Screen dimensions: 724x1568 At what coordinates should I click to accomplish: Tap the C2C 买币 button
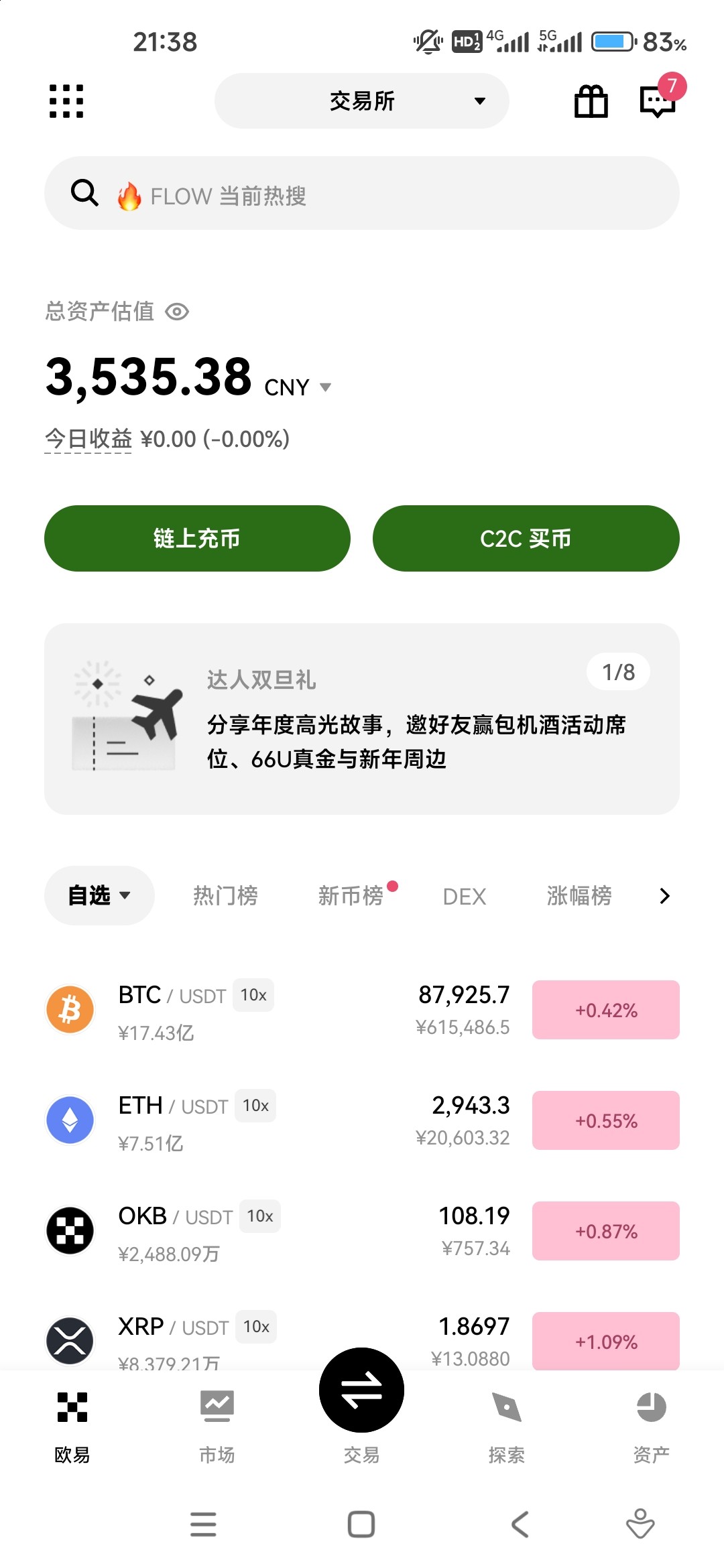pyautogui.click(x=525, y=537)
